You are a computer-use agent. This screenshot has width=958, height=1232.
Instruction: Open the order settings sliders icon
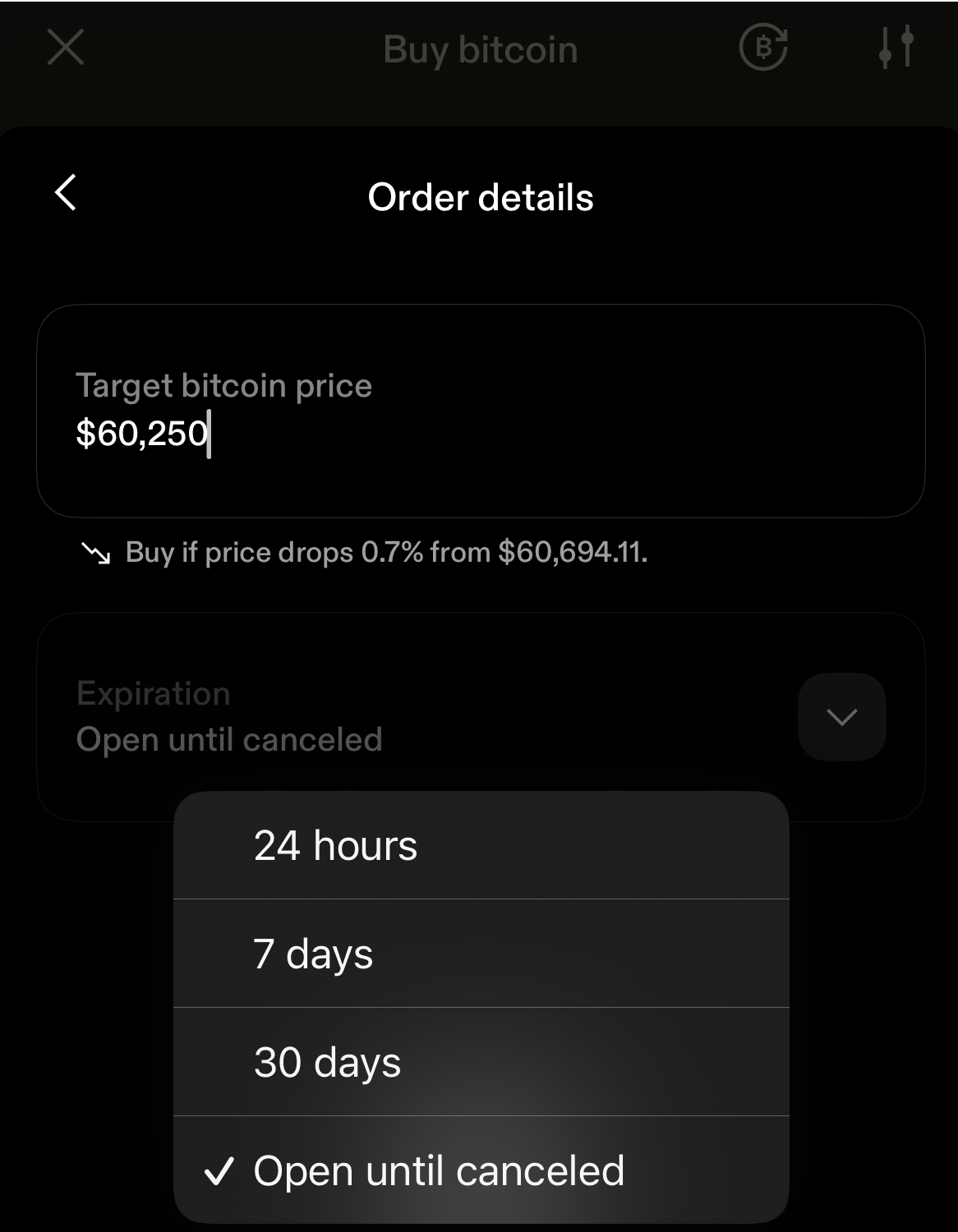(896, 48)
